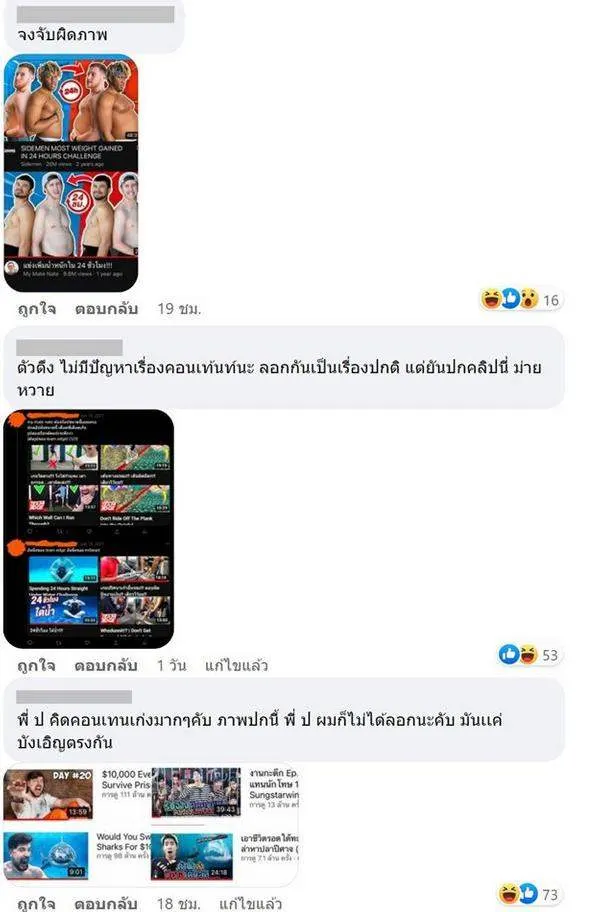Reply to the comment posted 19 ชม. ago
The width and height of the screenshot is (610, 912).
pyautogui.click(x=106, y=309)
